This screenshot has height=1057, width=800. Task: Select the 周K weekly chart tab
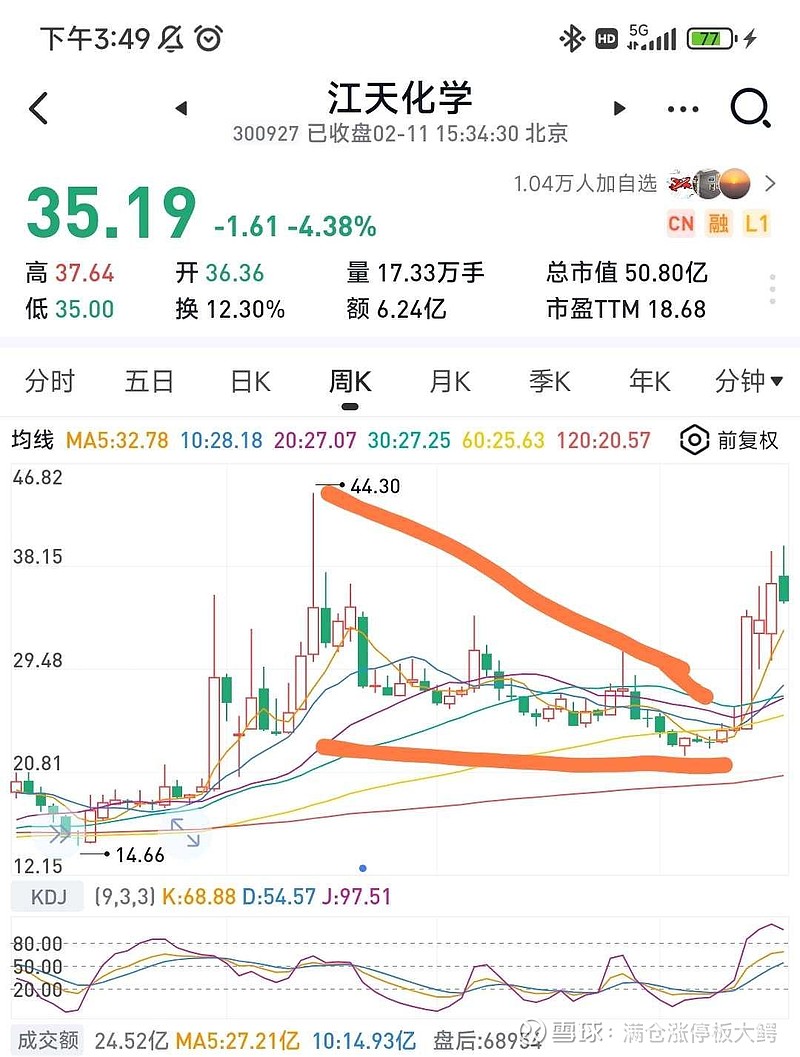click(350, 381)
